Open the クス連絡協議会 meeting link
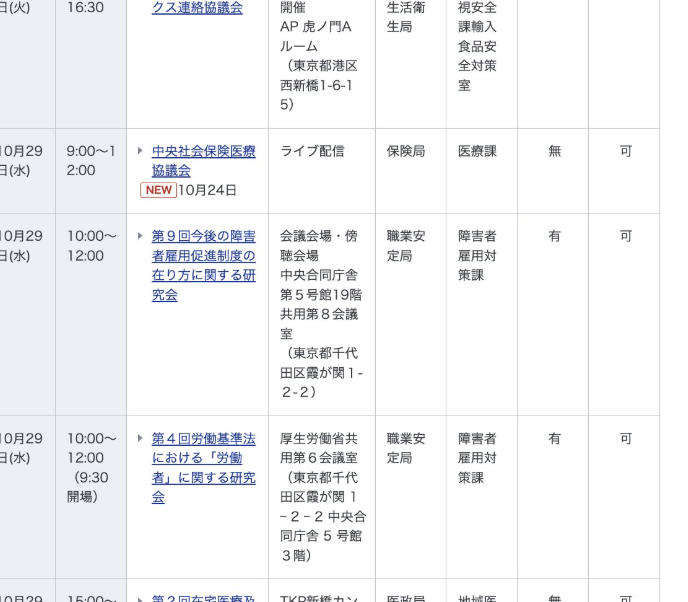 196,8
